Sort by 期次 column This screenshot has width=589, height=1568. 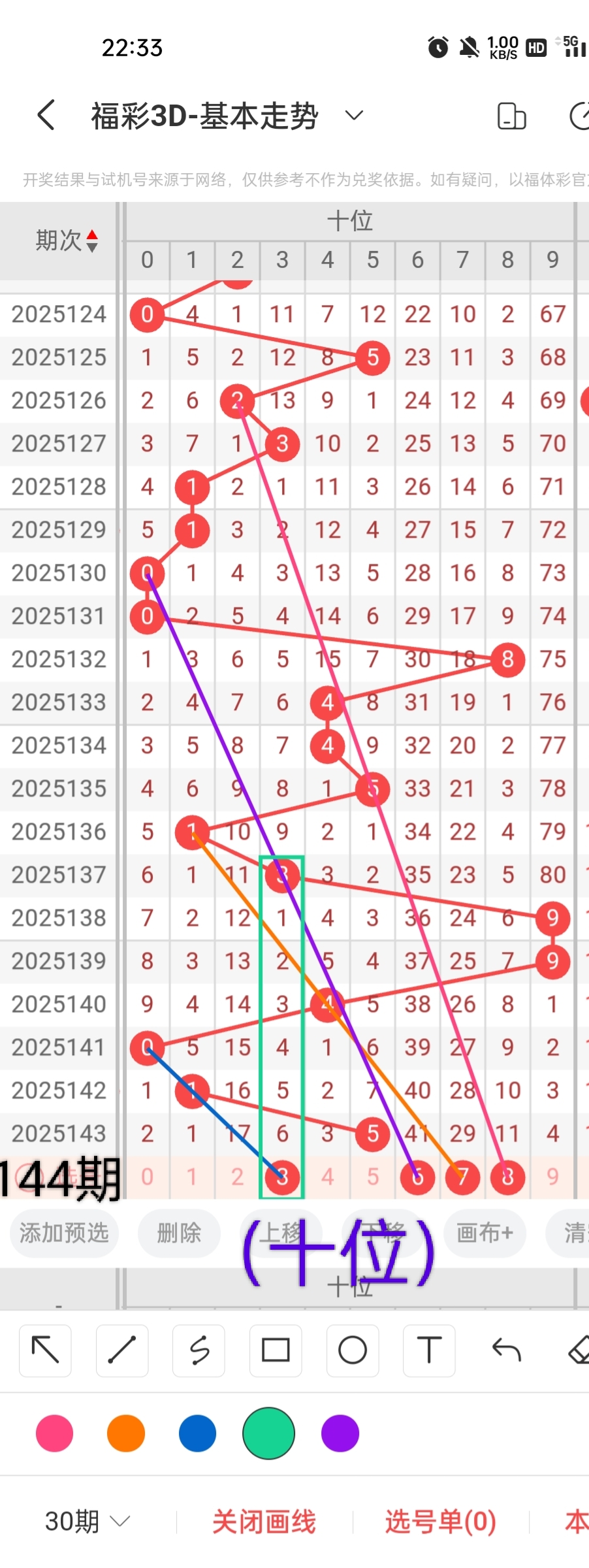(66, 240)
